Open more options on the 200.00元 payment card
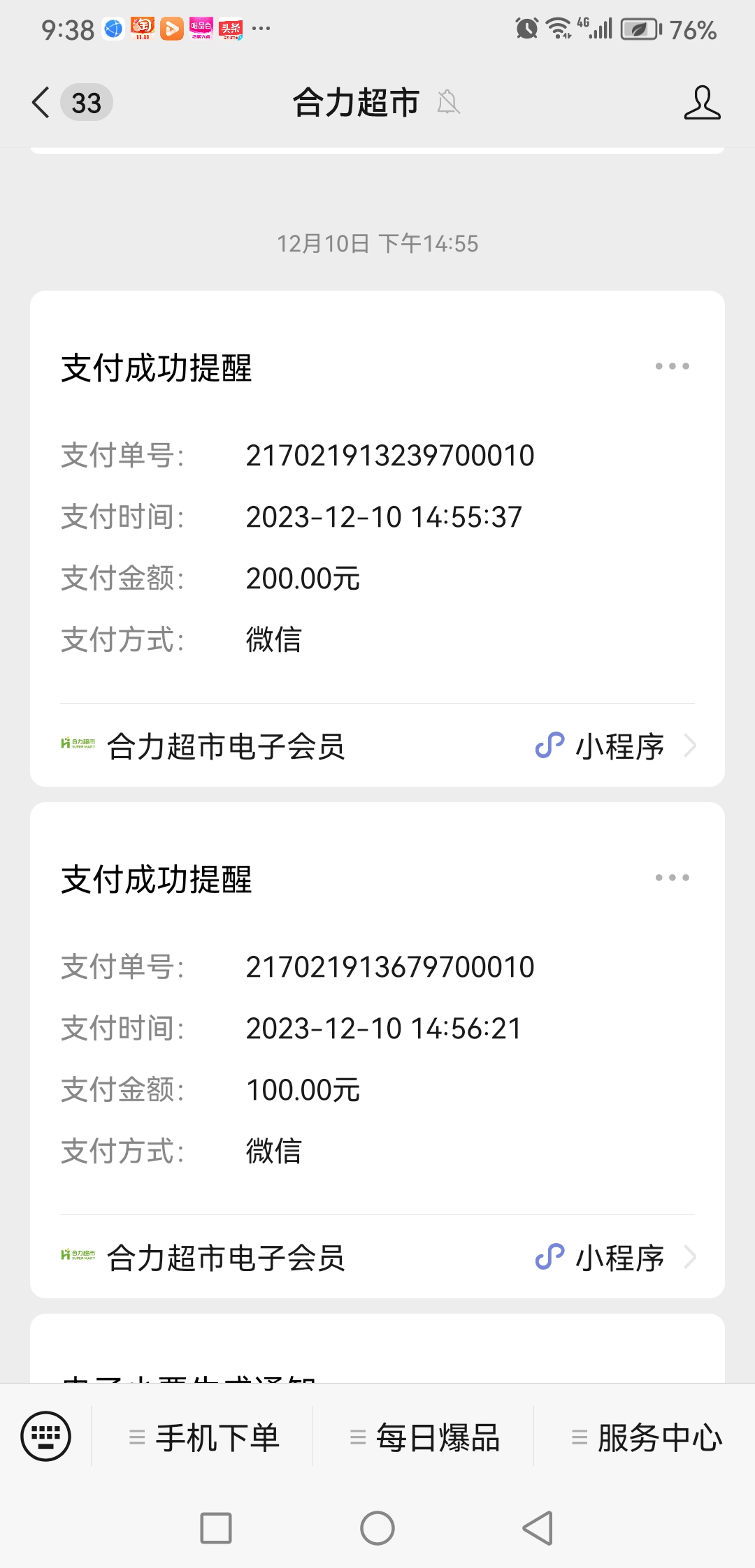755x1568 pixels. [672, 366]
